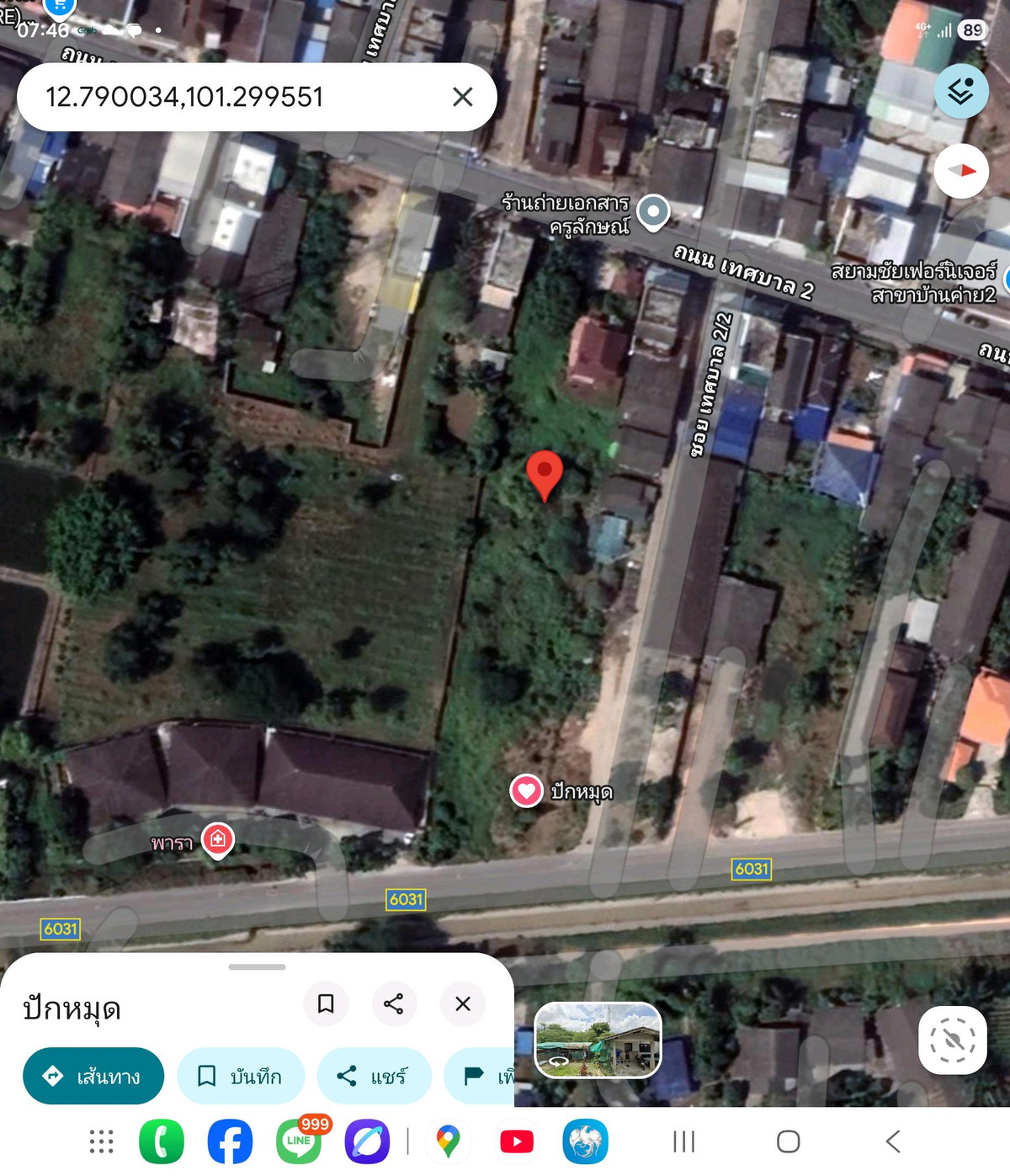Launch the LINE app from taskbar
1010x1176 pixels.
[x=299, y=1142]
